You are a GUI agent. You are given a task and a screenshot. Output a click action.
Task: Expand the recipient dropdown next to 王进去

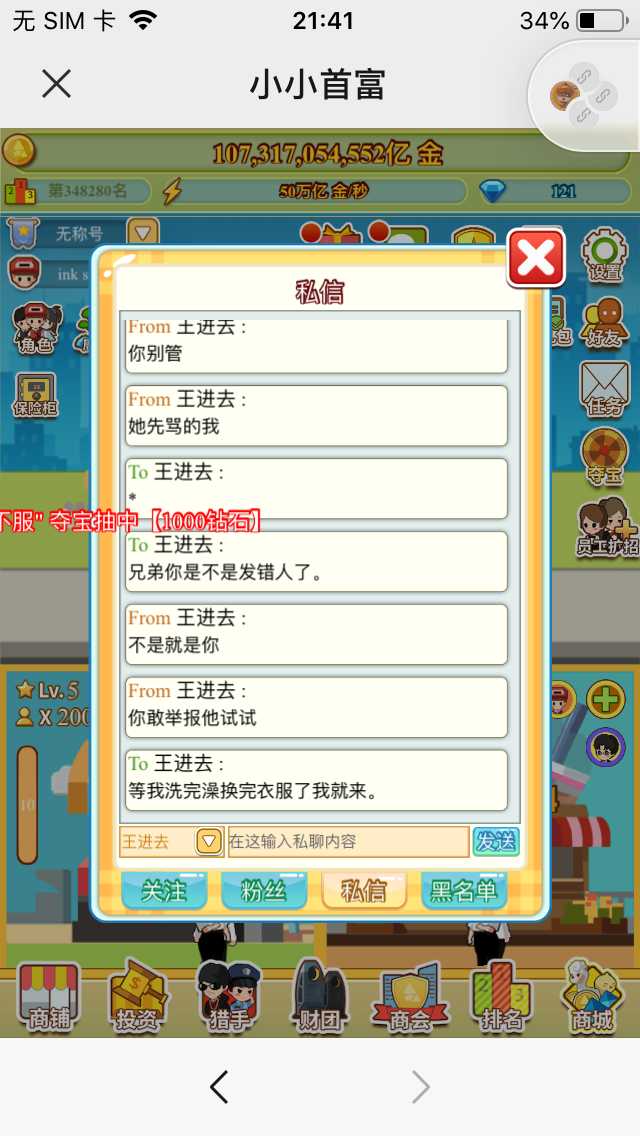click(x=209, y=842)
